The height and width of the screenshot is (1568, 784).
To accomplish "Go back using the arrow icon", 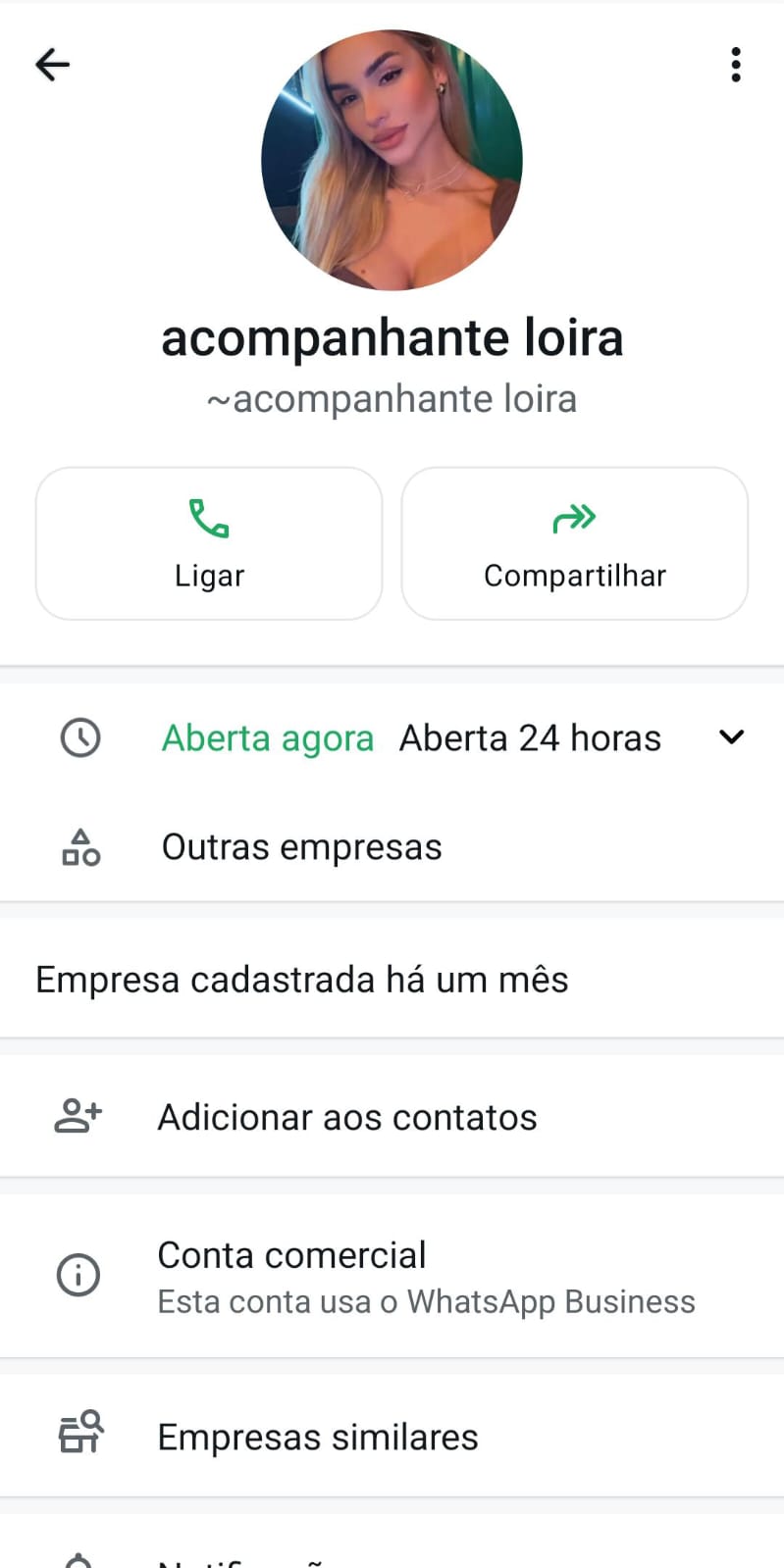I will coord(53,65).
